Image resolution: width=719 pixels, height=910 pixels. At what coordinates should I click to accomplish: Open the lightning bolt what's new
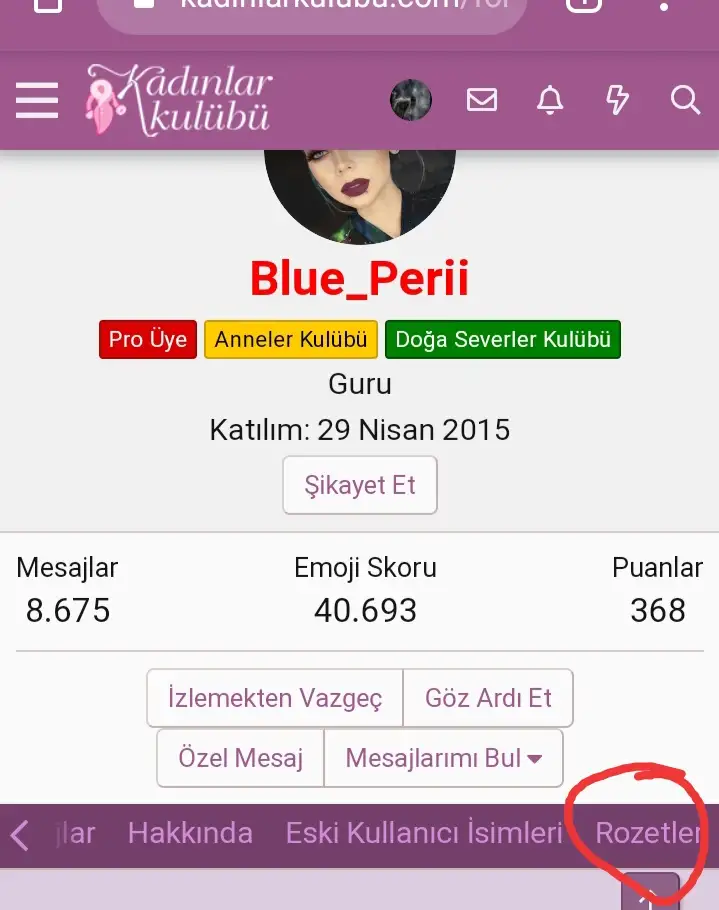click(617, 100)
